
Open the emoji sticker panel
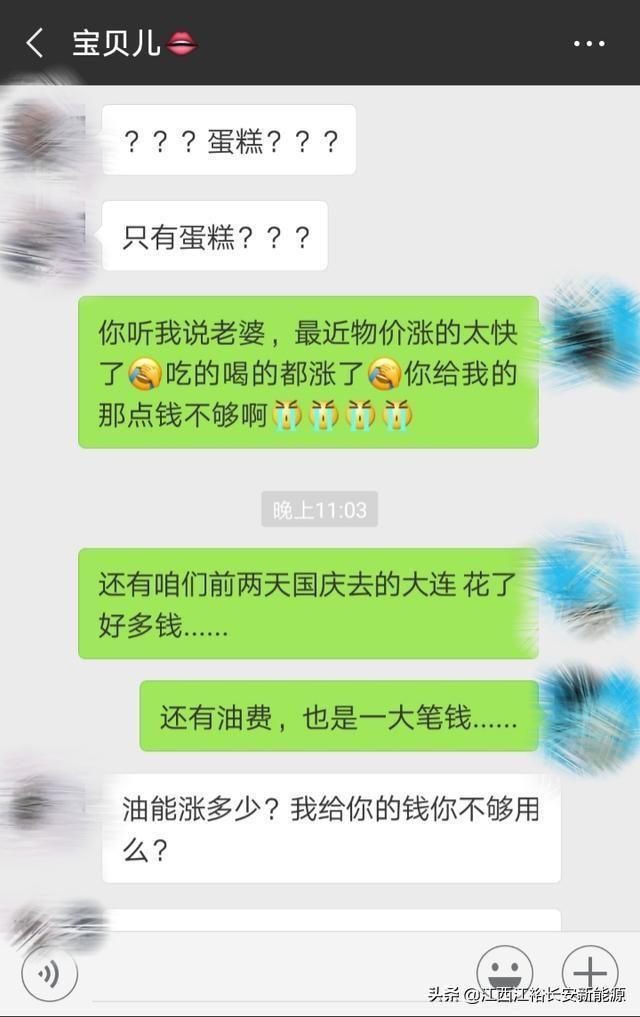(504, 971)
